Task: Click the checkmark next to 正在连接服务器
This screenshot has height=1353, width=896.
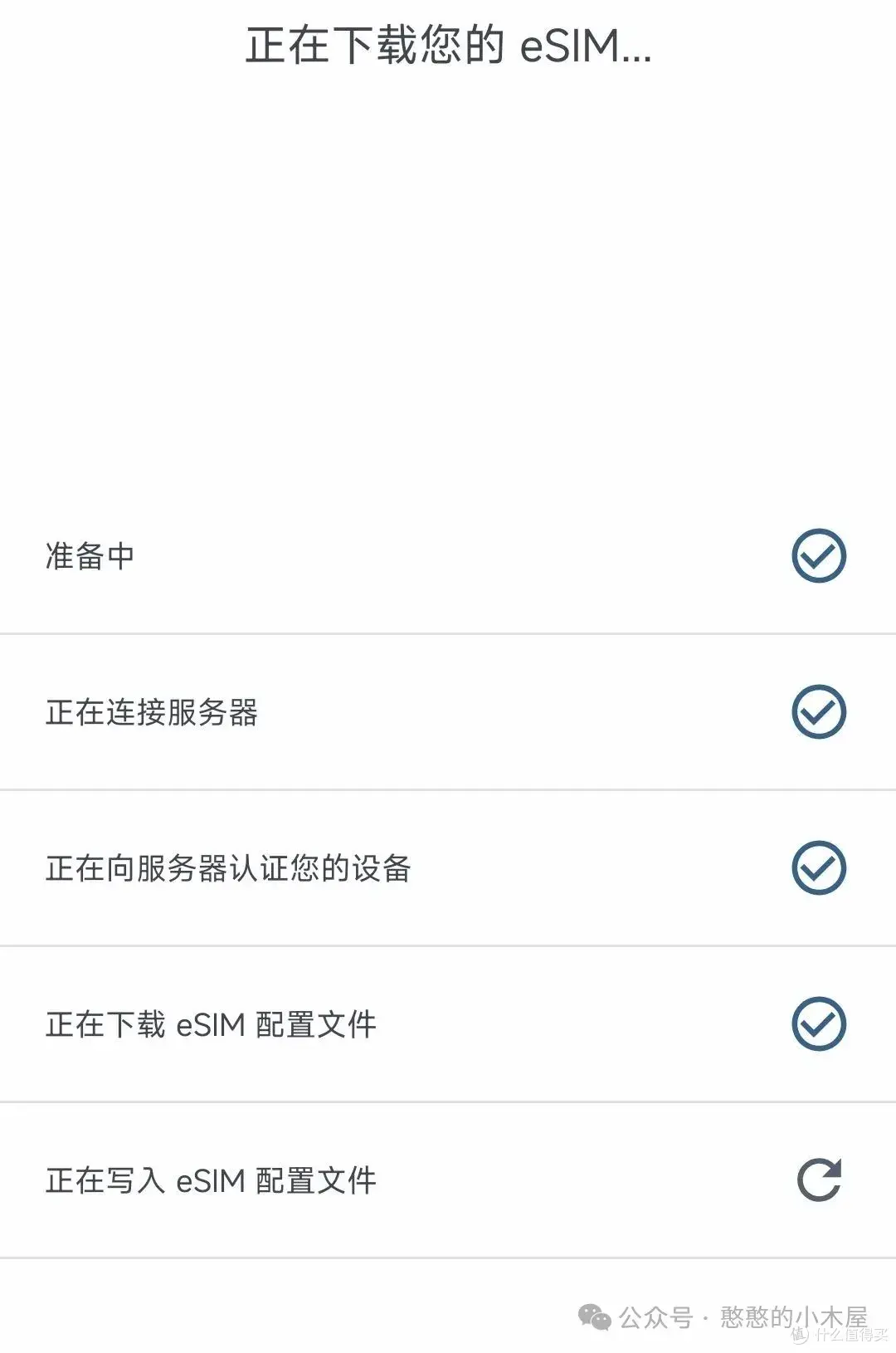Action: pos(817,711)
